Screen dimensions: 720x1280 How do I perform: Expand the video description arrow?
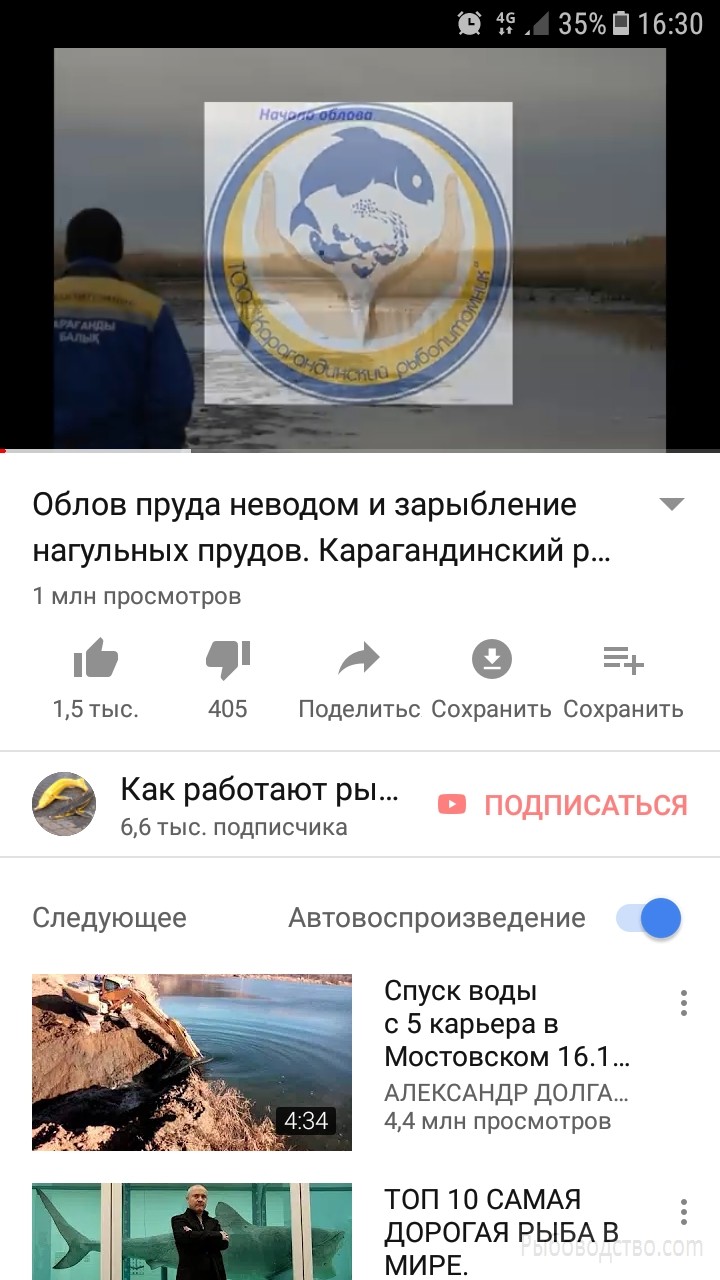tap(672, 505)
